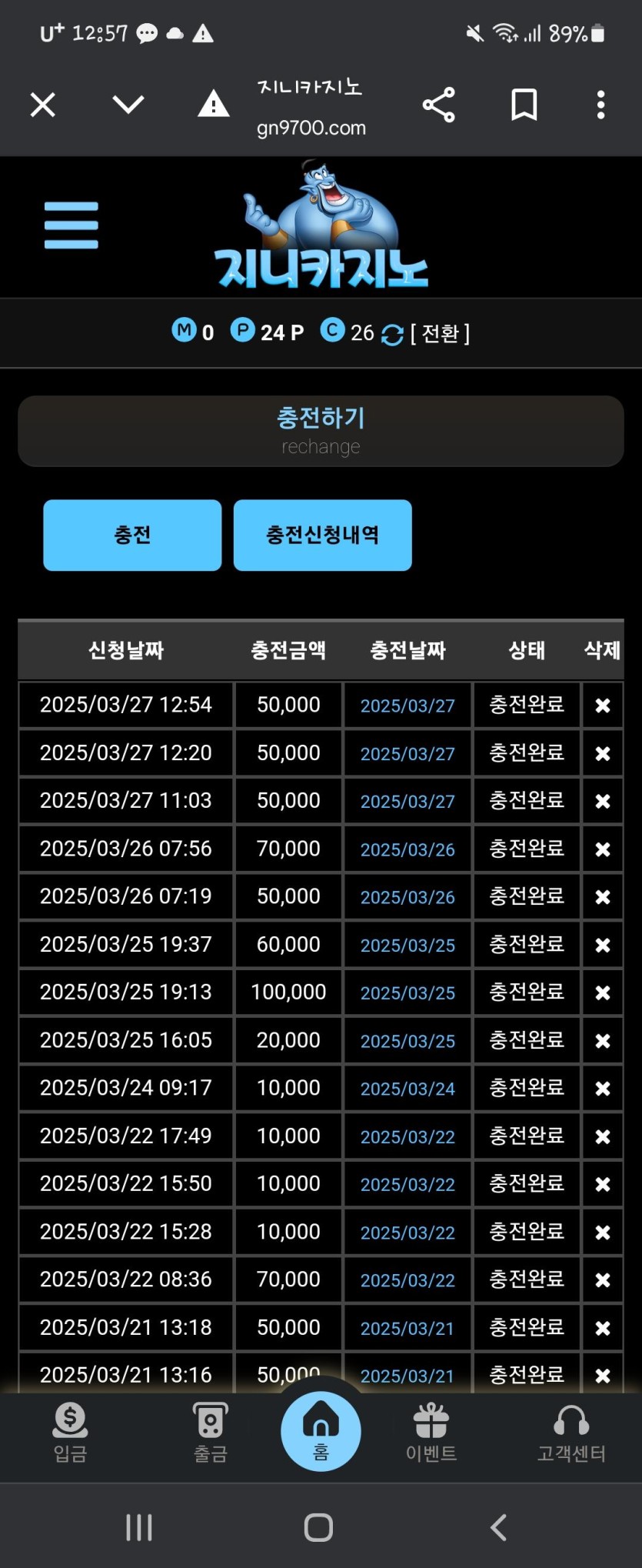Delete the 2025/03/24 09:17 record
The image size is (642, 1568).
click(603, 1089)
